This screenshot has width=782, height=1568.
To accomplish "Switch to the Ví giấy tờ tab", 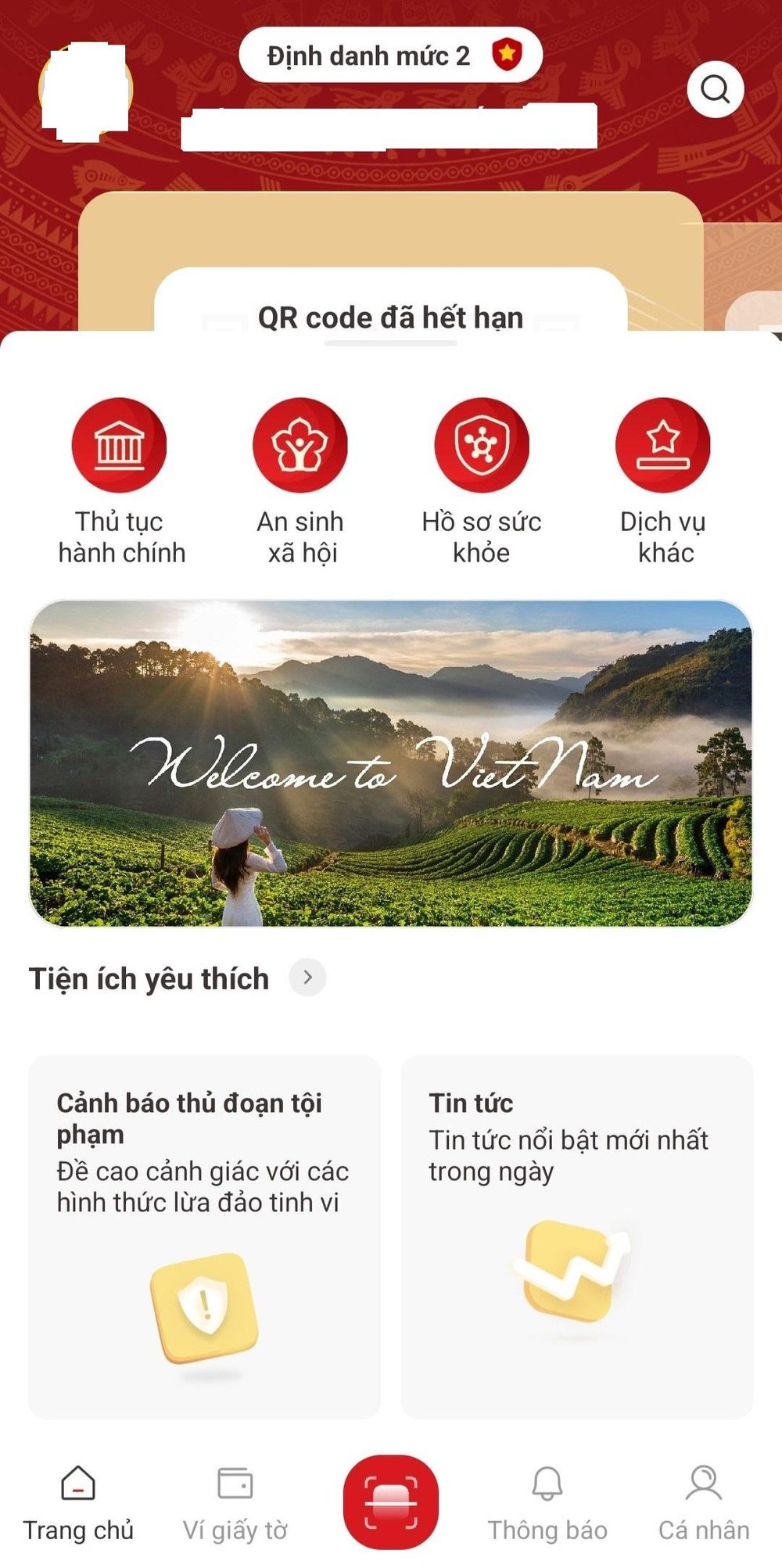I will pyautogui.click(x=235, y=1503).
